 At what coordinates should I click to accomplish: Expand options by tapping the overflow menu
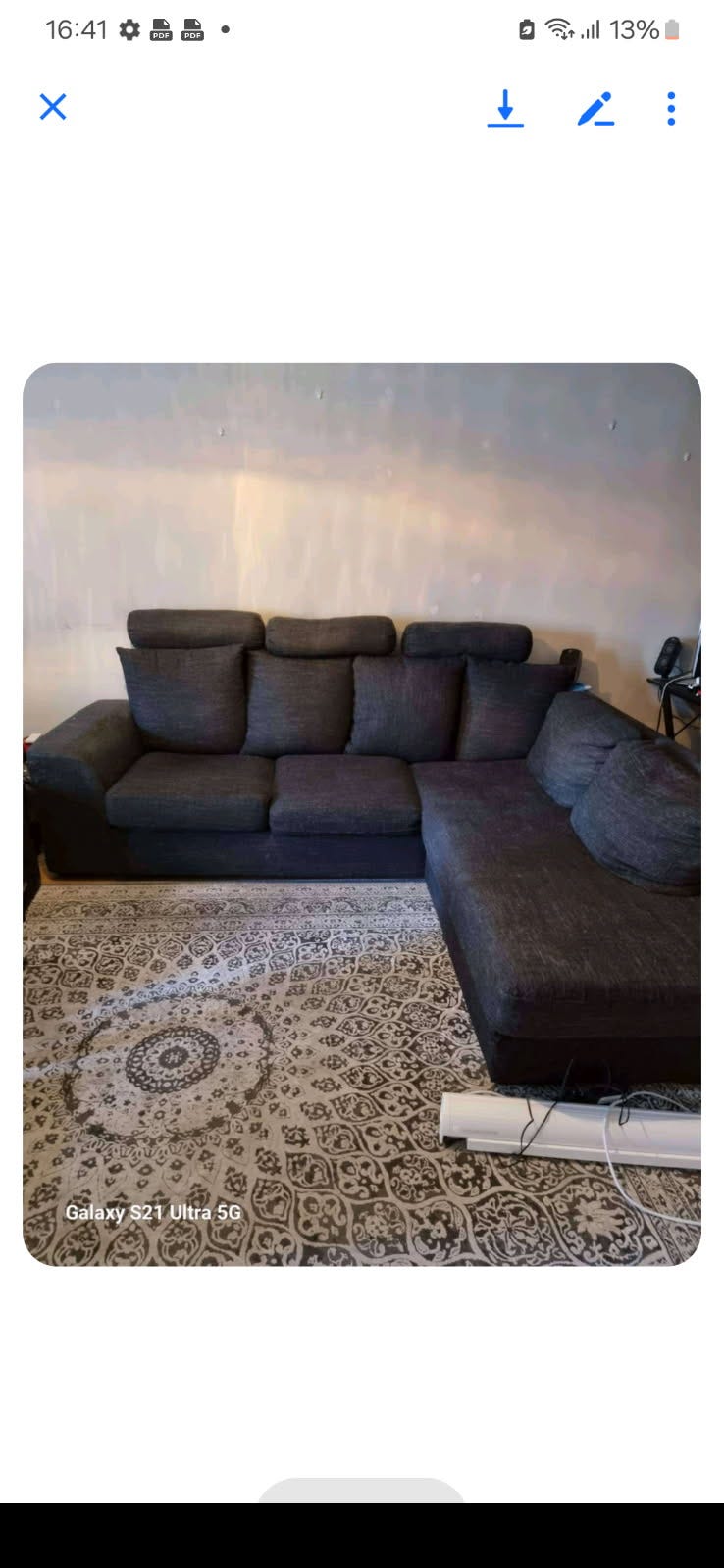(671, 109)
